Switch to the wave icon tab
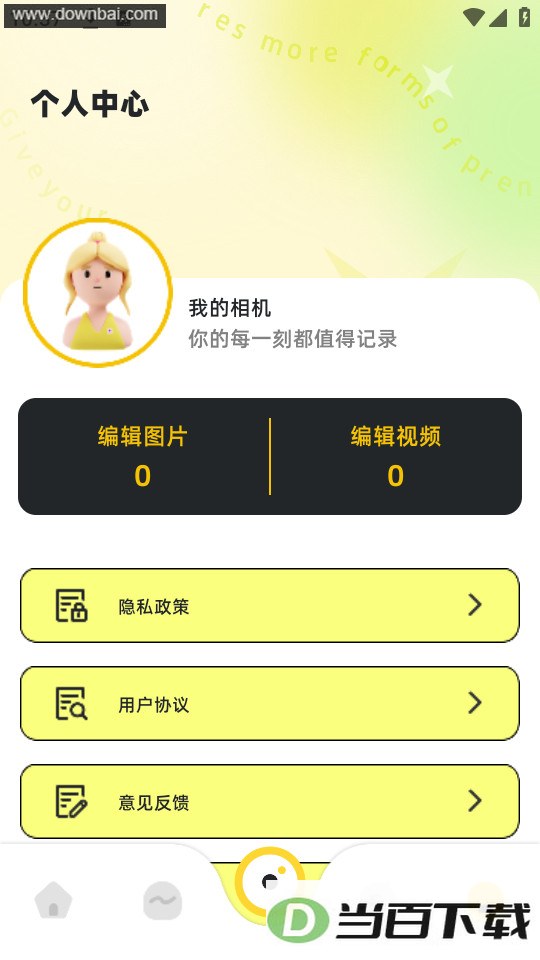This screenshot has height=960, width=540. click(x=162, y=900)
